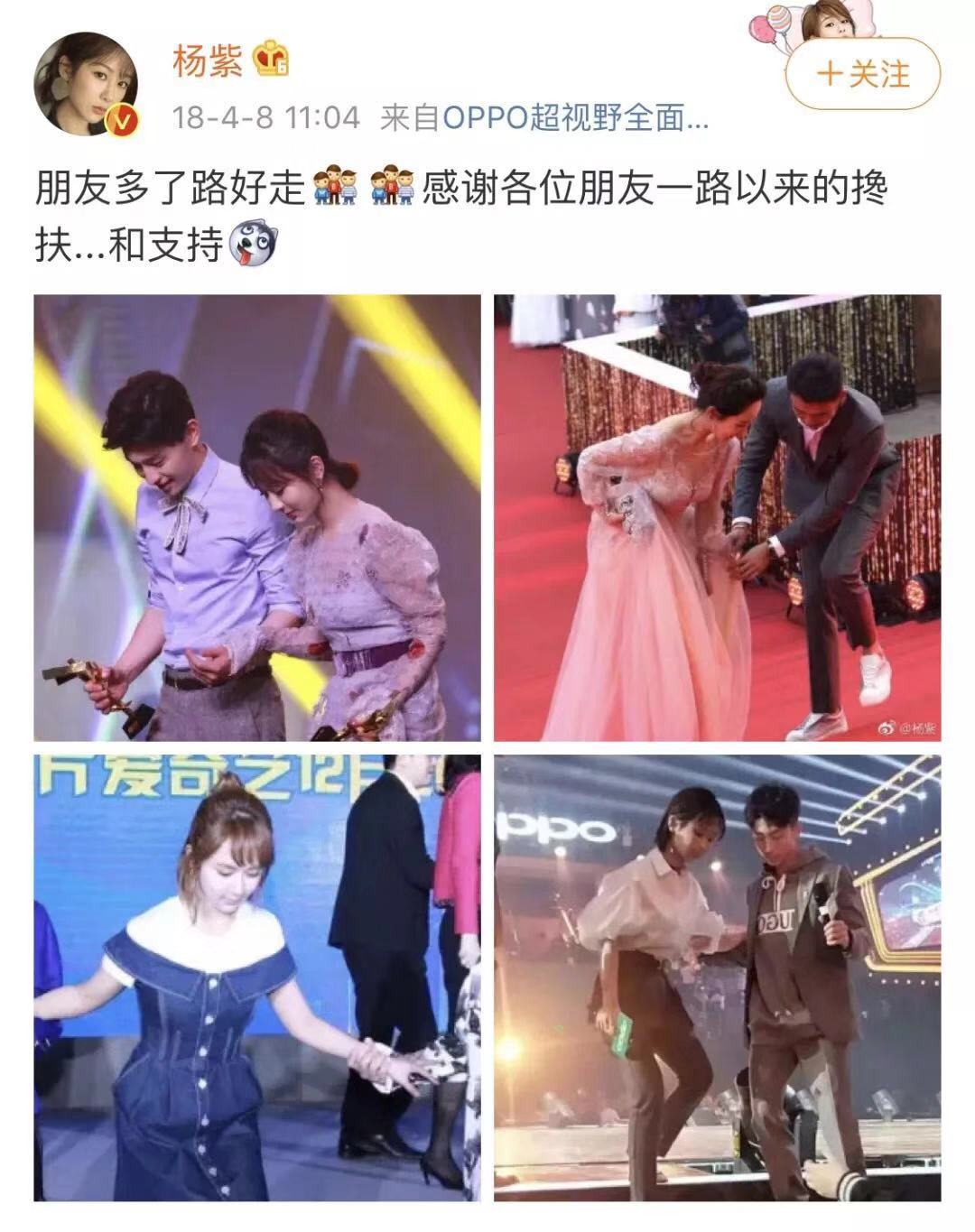975x1232 pixels.
Task: Open 杨紫's profile avatar
Action: (x=86, y=84)
